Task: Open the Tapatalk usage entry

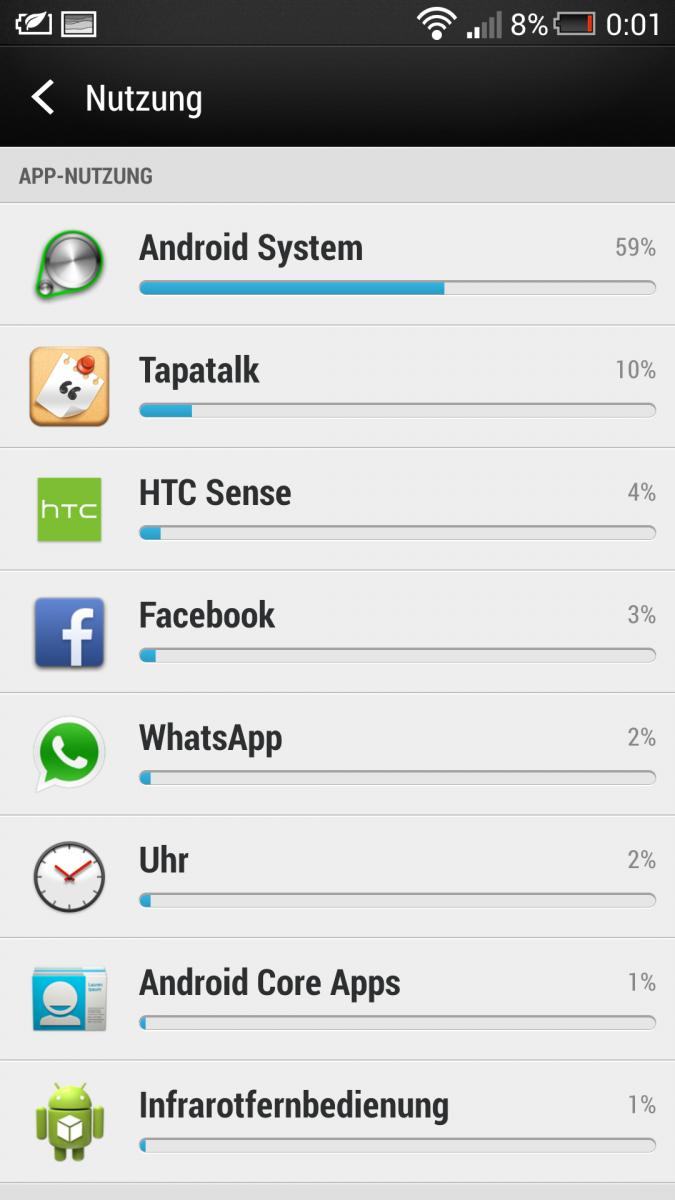Action: [337, 387]
